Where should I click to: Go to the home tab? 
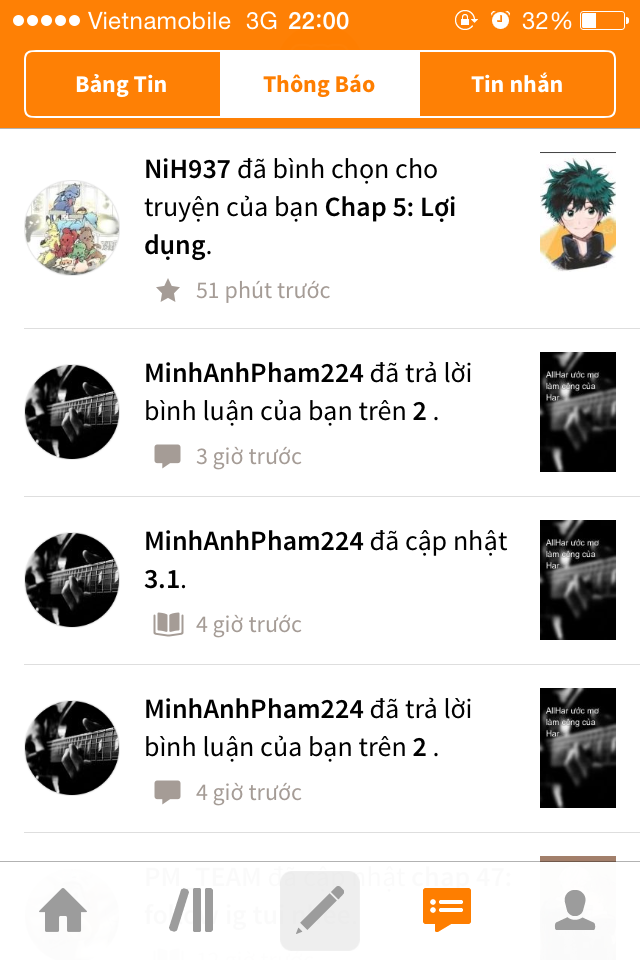click(63, 910)
